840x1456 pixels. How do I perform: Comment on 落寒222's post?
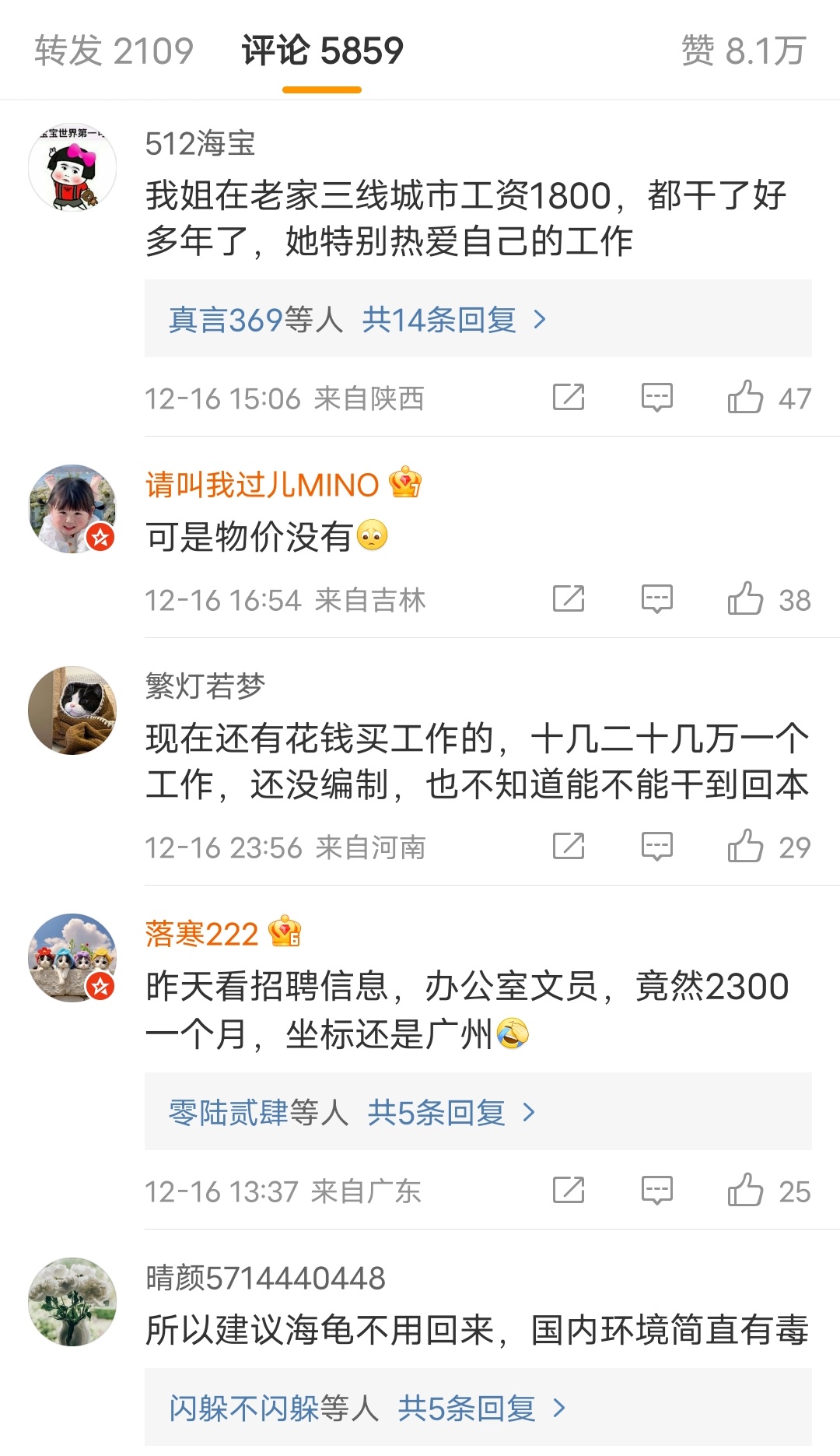point(656,1191)
